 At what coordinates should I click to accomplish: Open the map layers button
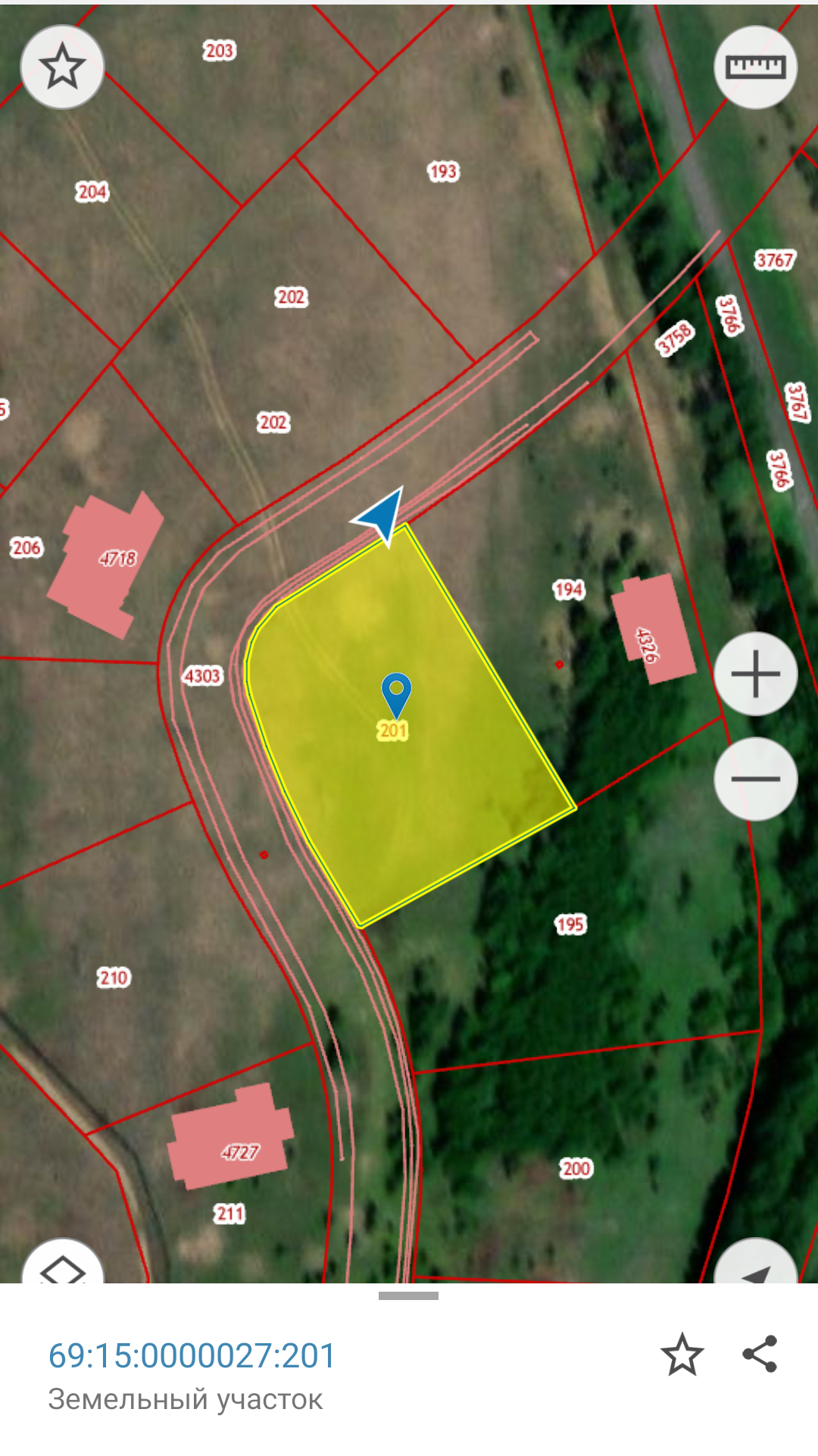point(62,1266)
